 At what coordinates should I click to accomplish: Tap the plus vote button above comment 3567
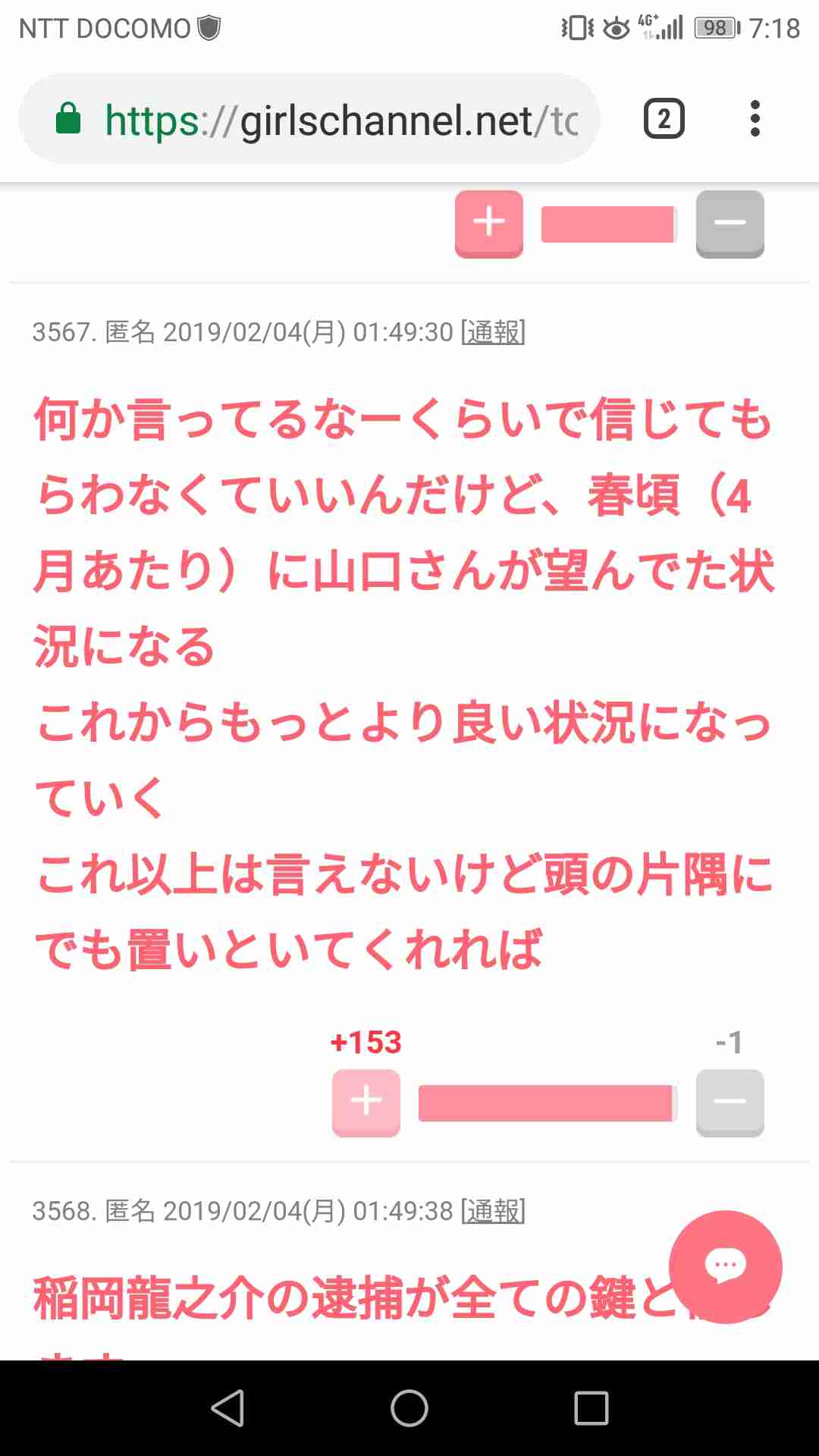[x=488, y=223]
